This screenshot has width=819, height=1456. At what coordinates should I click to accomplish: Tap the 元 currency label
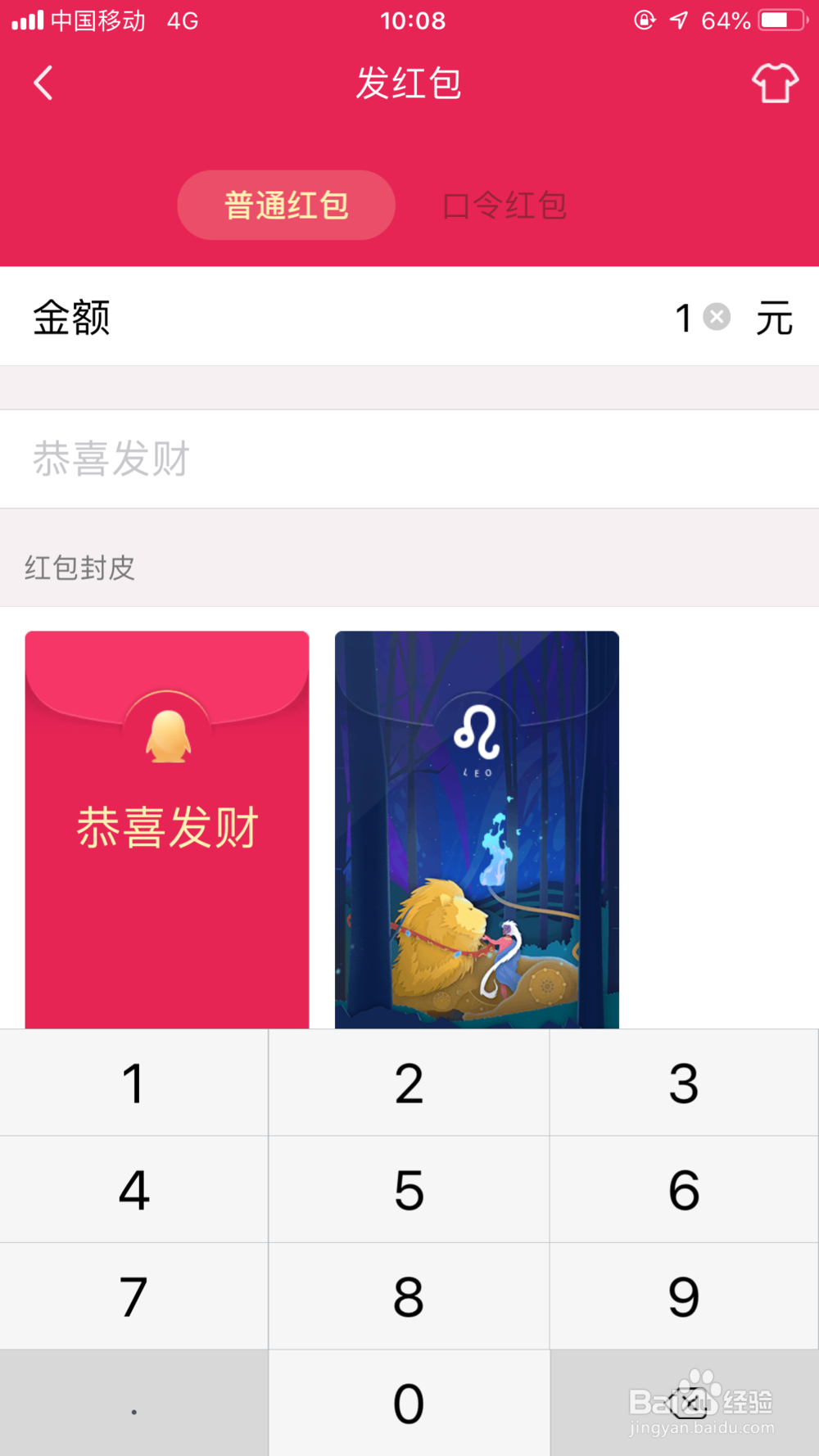click(x=772, y=316)
